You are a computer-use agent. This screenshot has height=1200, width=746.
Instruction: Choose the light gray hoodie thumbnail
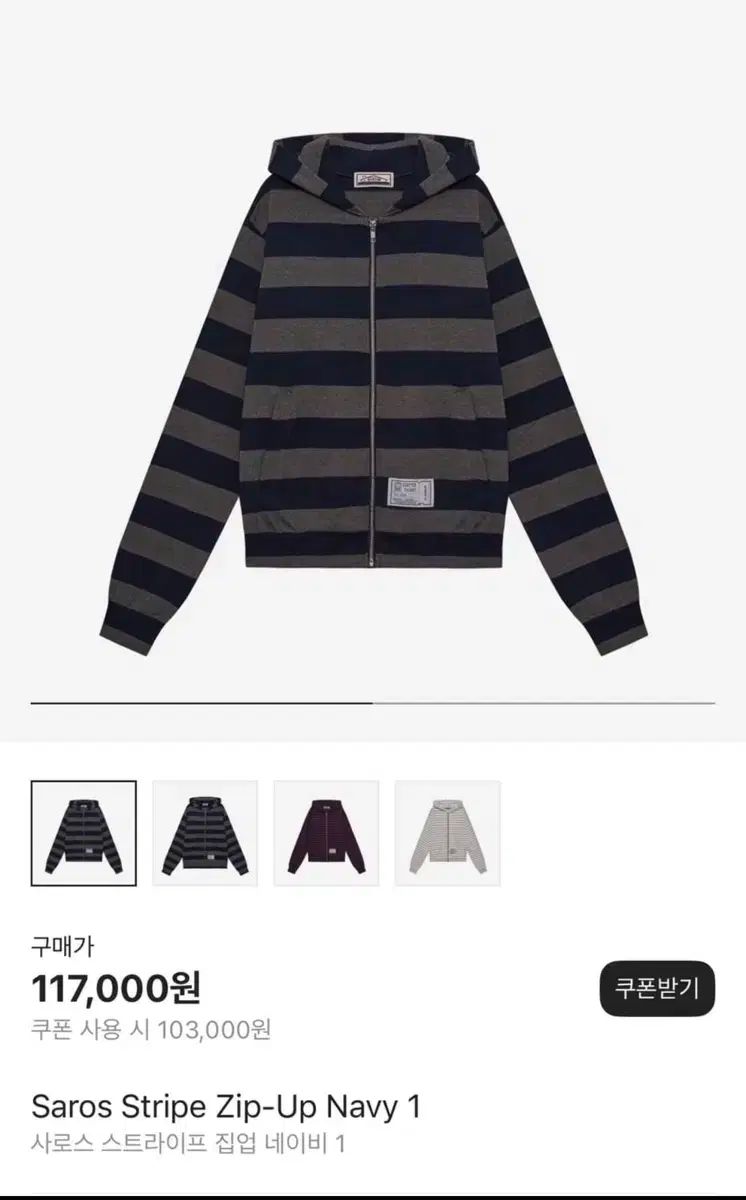447,833
